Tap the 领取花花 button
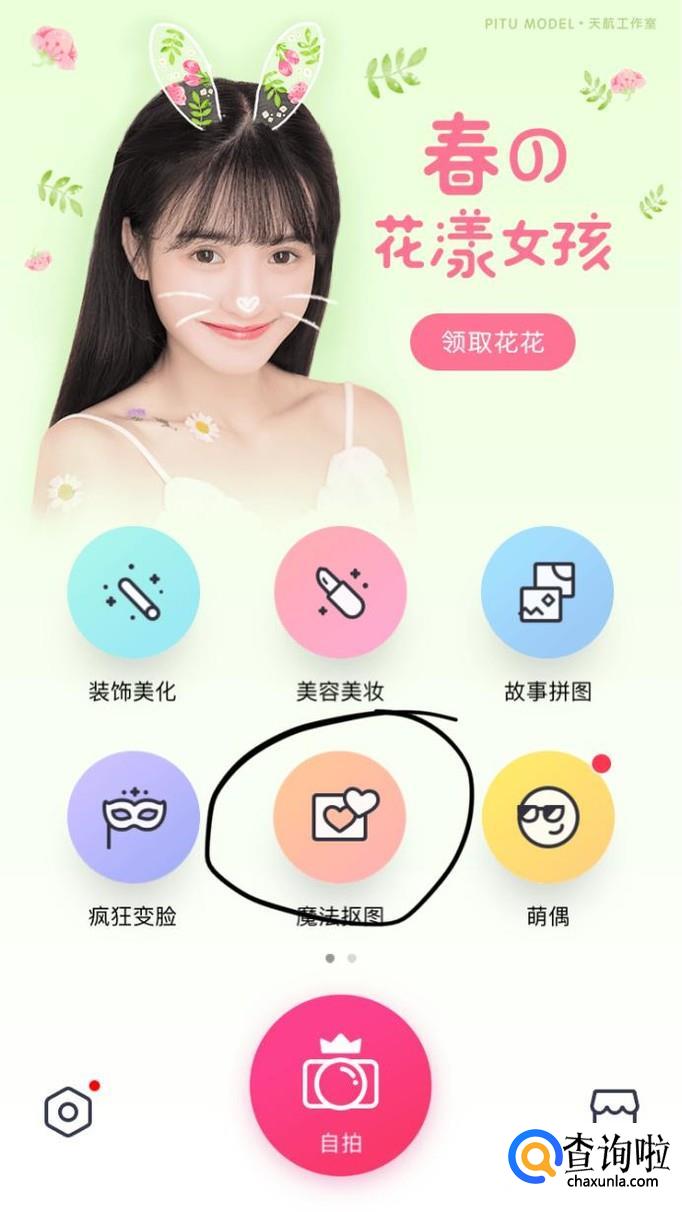This screenshot has width=682, height=1212. (492, 343)
